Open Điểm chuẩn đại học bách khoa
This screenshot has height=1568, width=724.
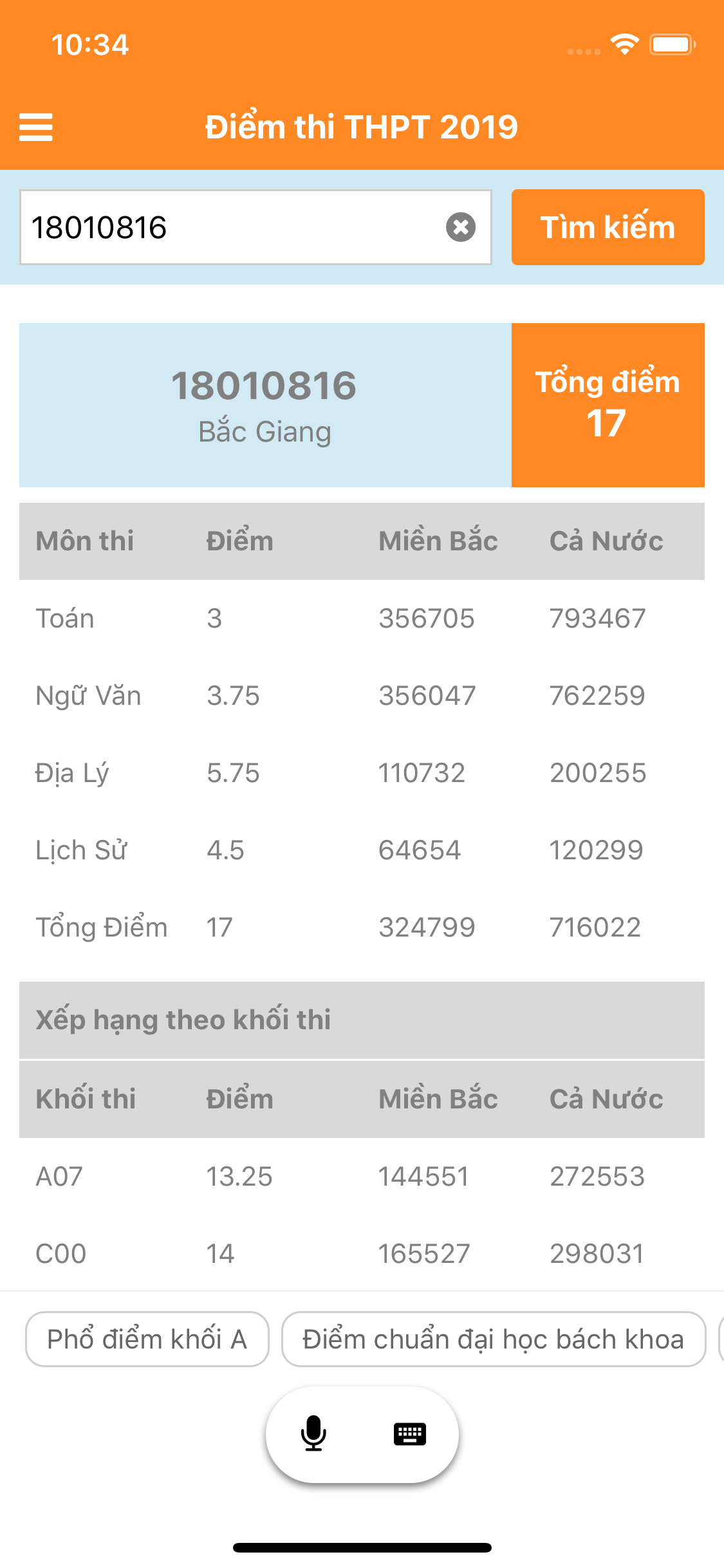pos(494,1338)
